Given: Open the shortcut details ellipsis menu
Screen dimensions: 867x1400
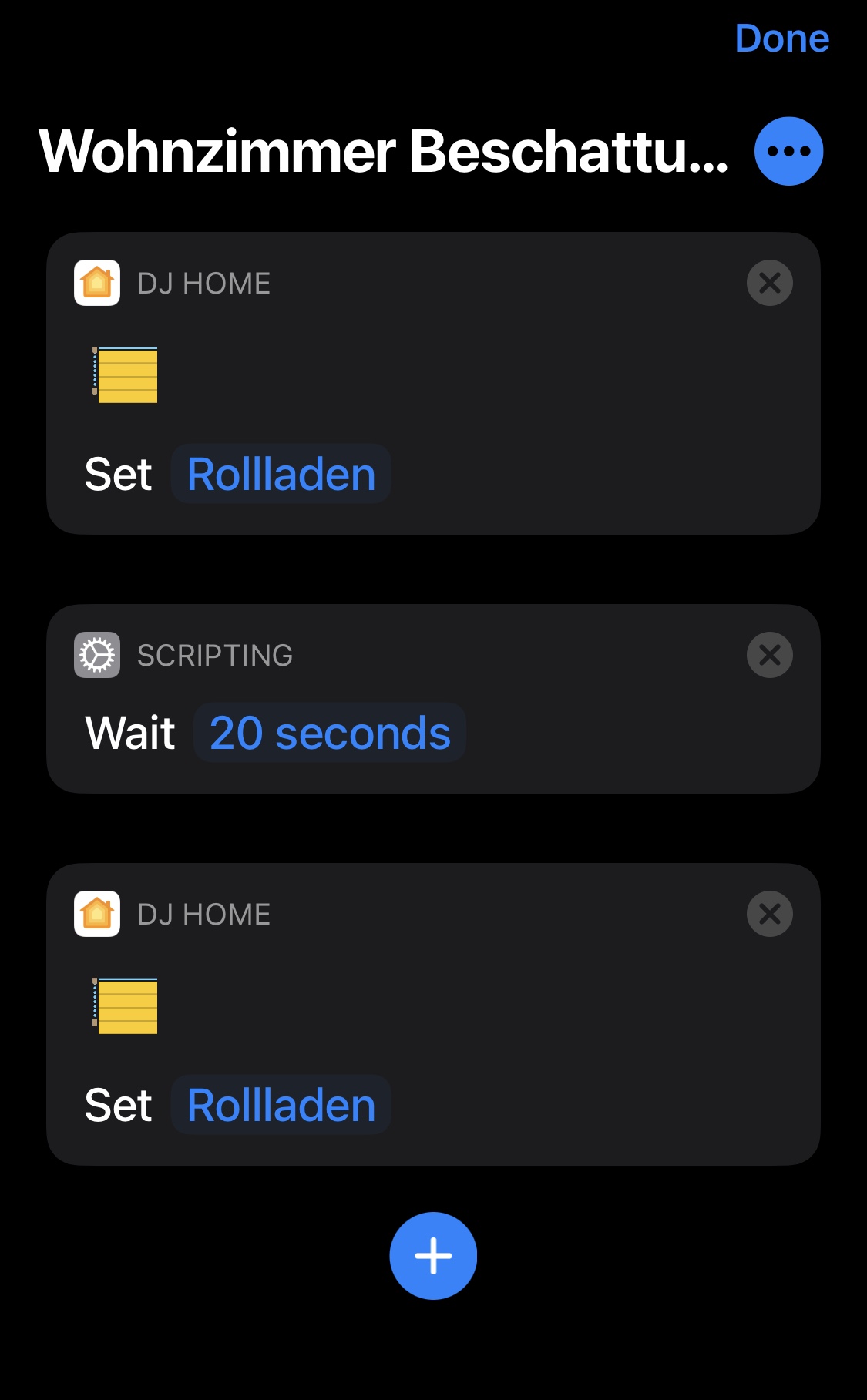Looking at the screenshot, I should [x=788, y=151].
